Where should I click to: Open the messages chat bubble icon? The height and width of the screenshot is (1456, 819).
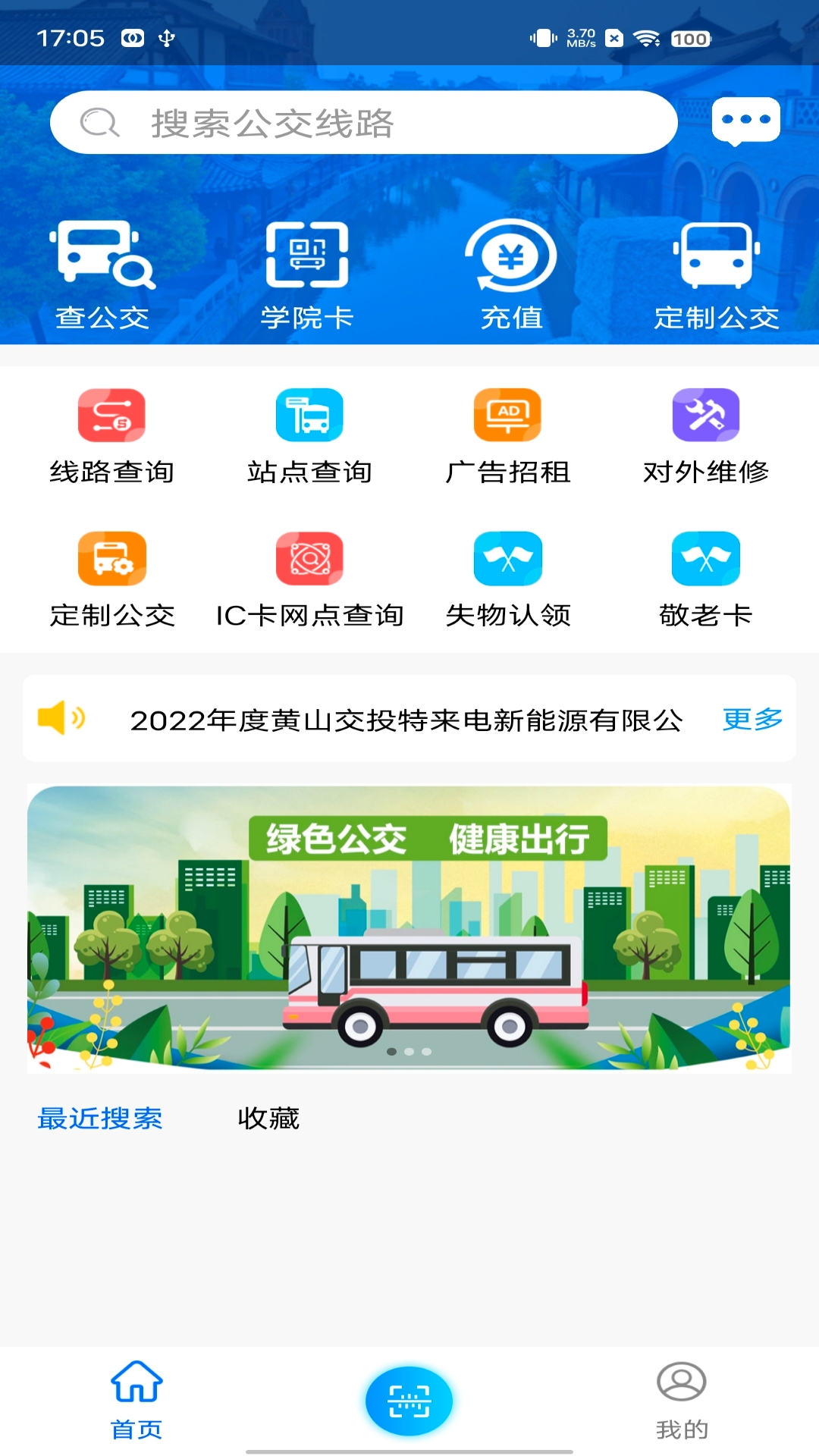click(745, 121)
